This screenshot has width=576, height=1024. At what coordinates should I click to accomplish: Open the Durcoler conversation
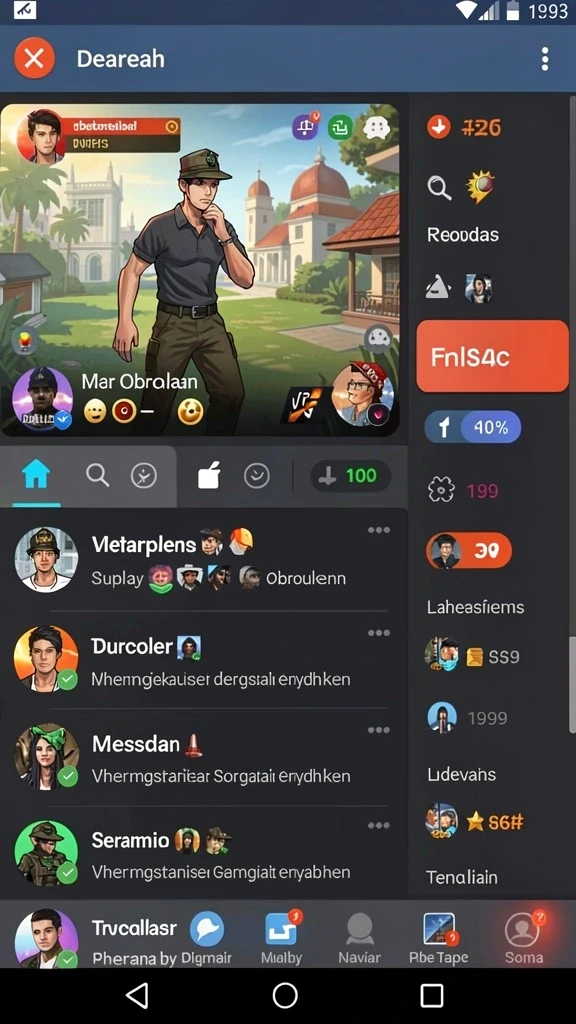(x=202, y=660)
